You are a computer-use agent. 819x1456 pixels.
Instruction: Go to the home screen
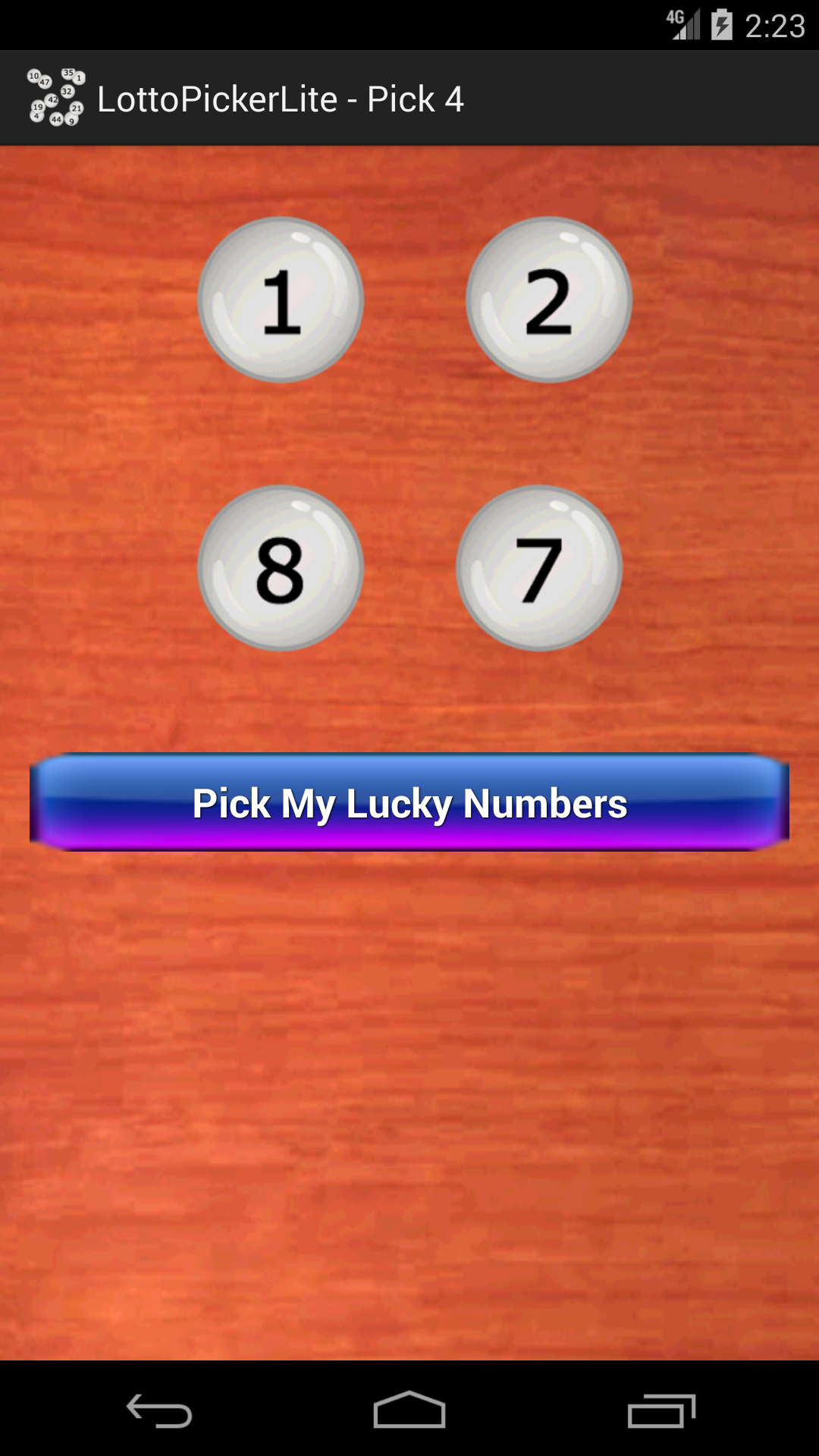click(409, 1410)
